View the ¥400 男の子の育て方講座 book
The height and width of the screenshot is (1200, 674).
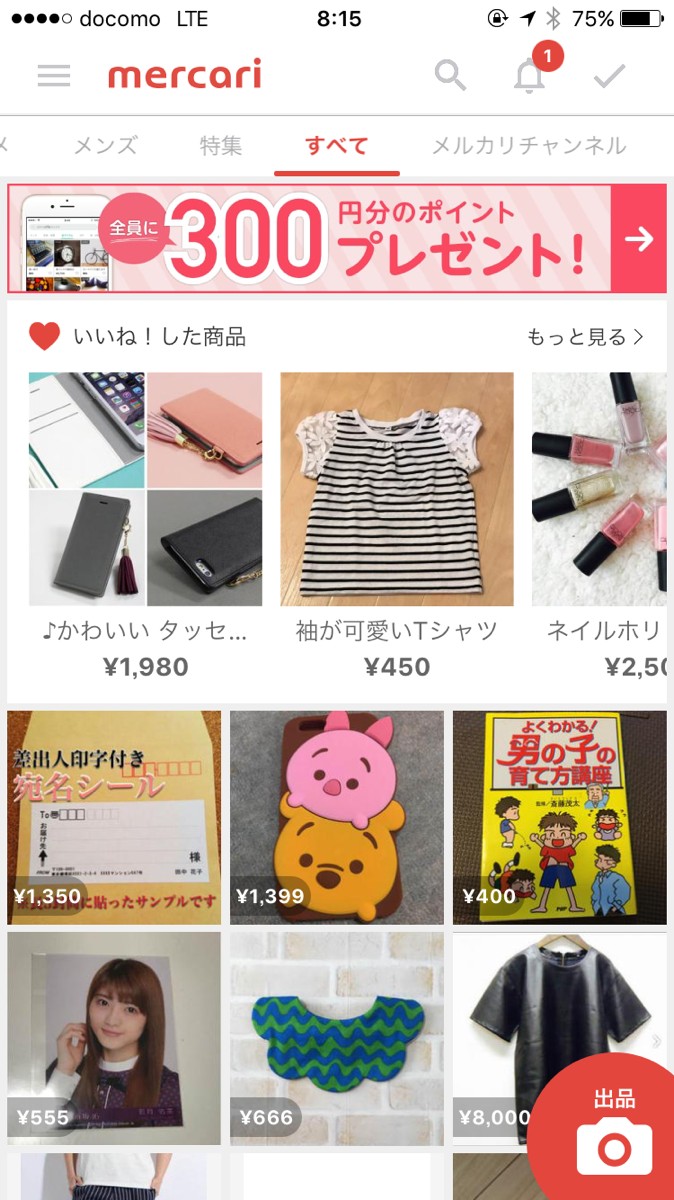559,817
